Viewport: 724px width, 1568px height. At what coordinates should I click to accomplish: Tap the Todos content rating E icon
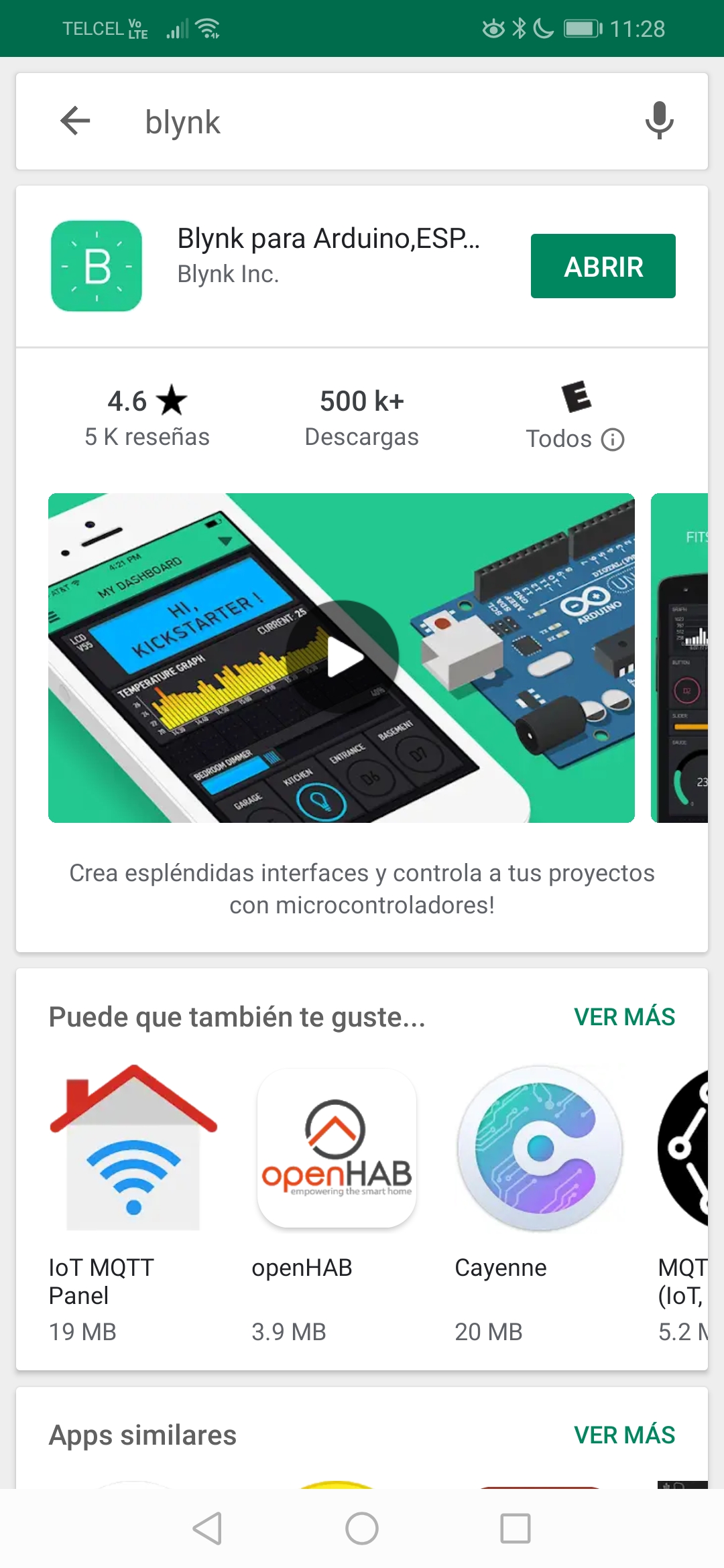(577, 398)
